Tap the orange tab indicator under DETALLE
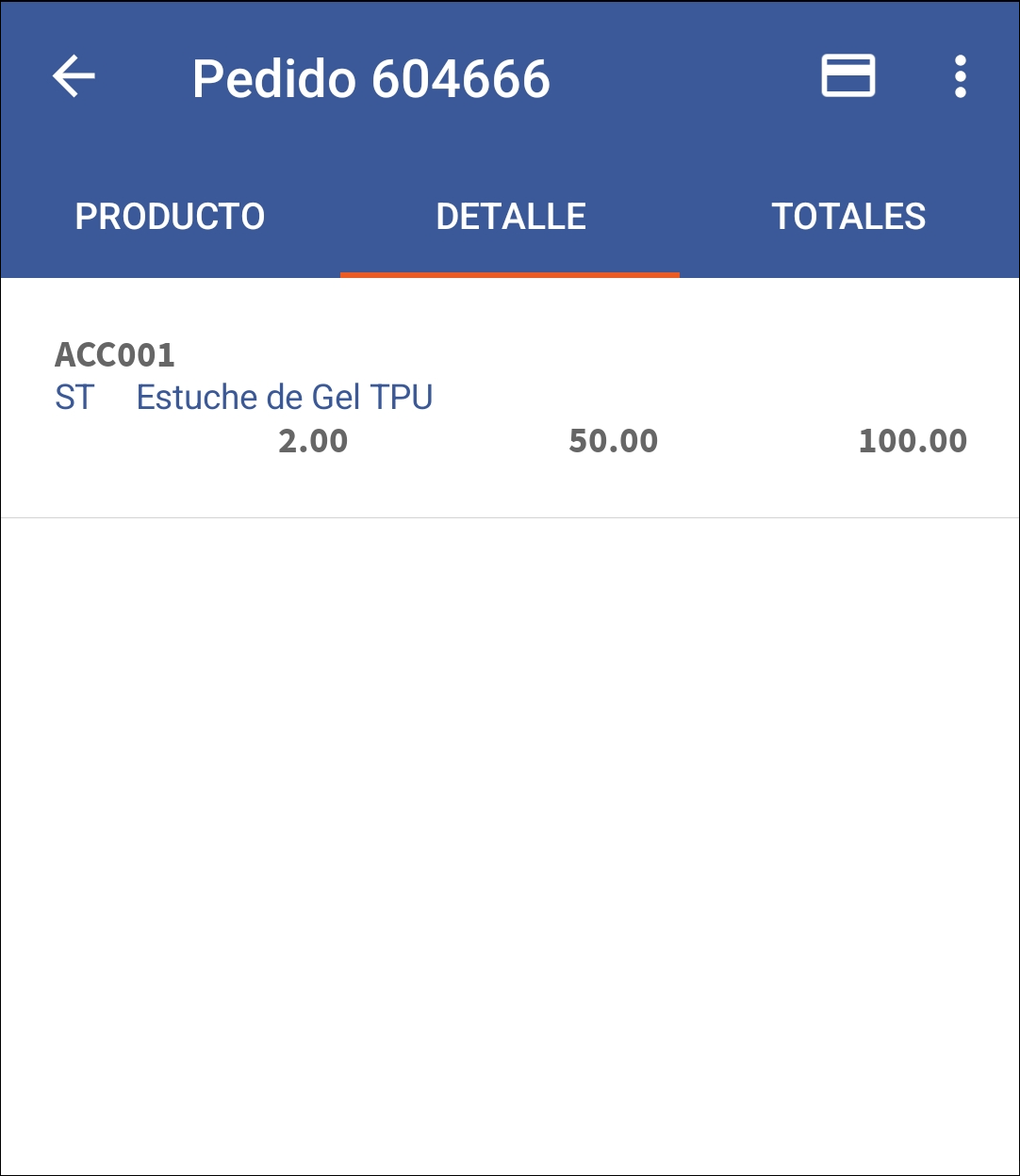 [x=510, y=275]
